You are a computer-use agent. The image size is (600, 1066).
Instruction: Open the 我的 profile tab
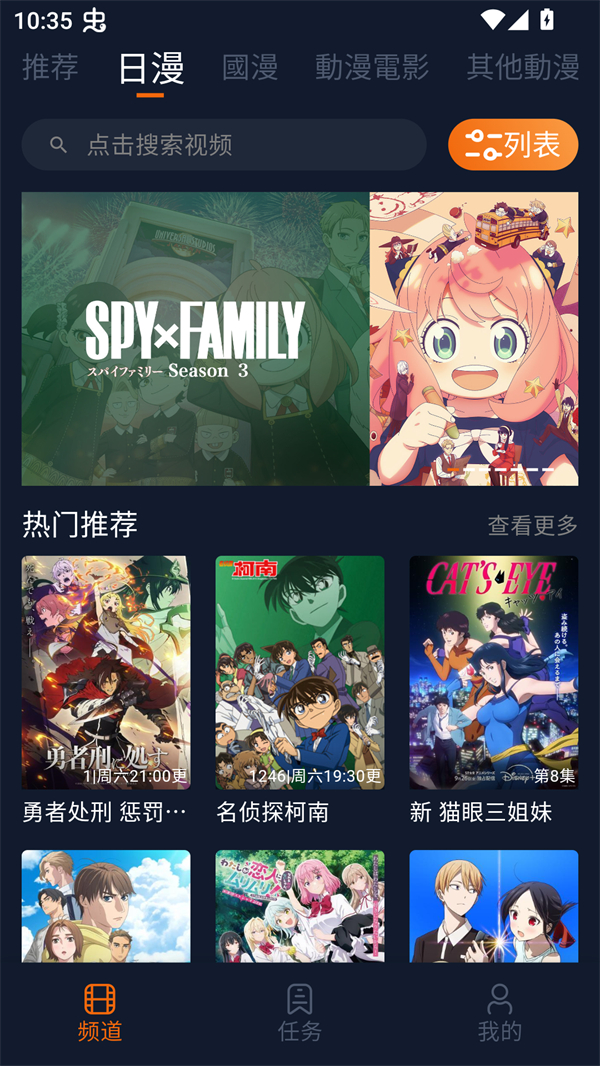point(499,1012)
